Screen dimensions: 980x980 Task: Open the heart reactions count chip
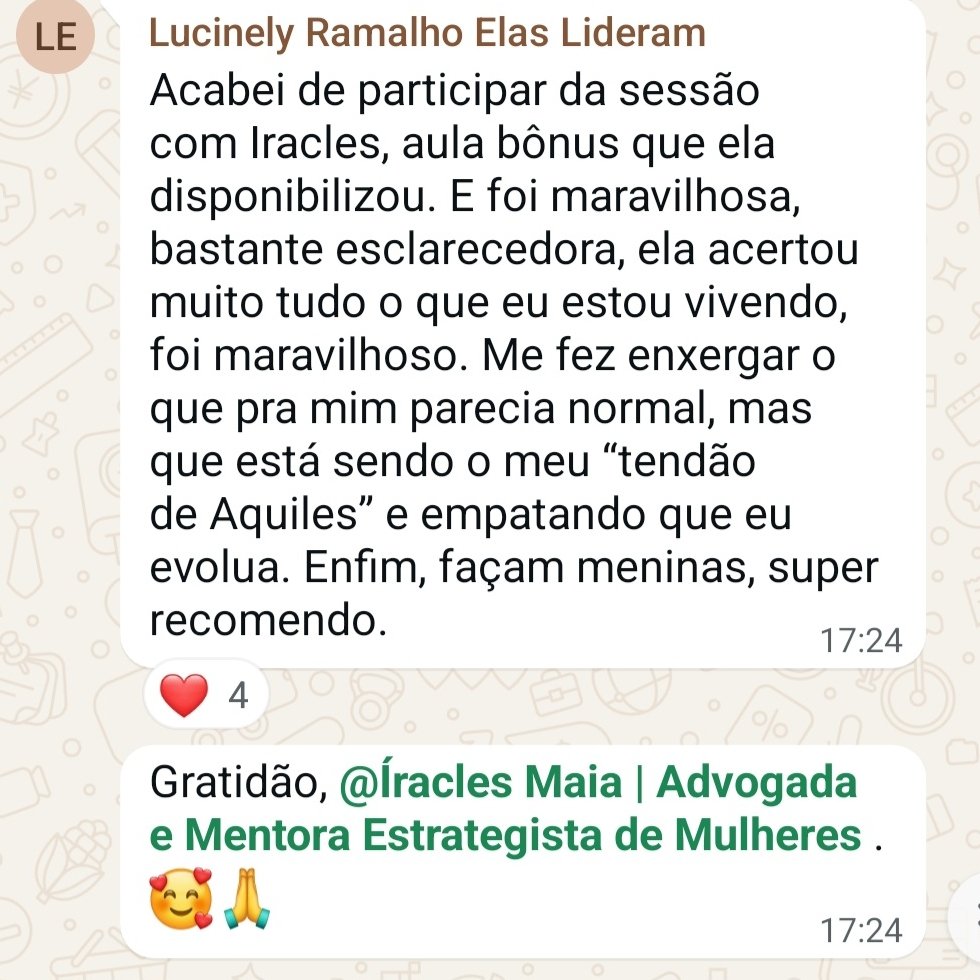tap(205, 695)
